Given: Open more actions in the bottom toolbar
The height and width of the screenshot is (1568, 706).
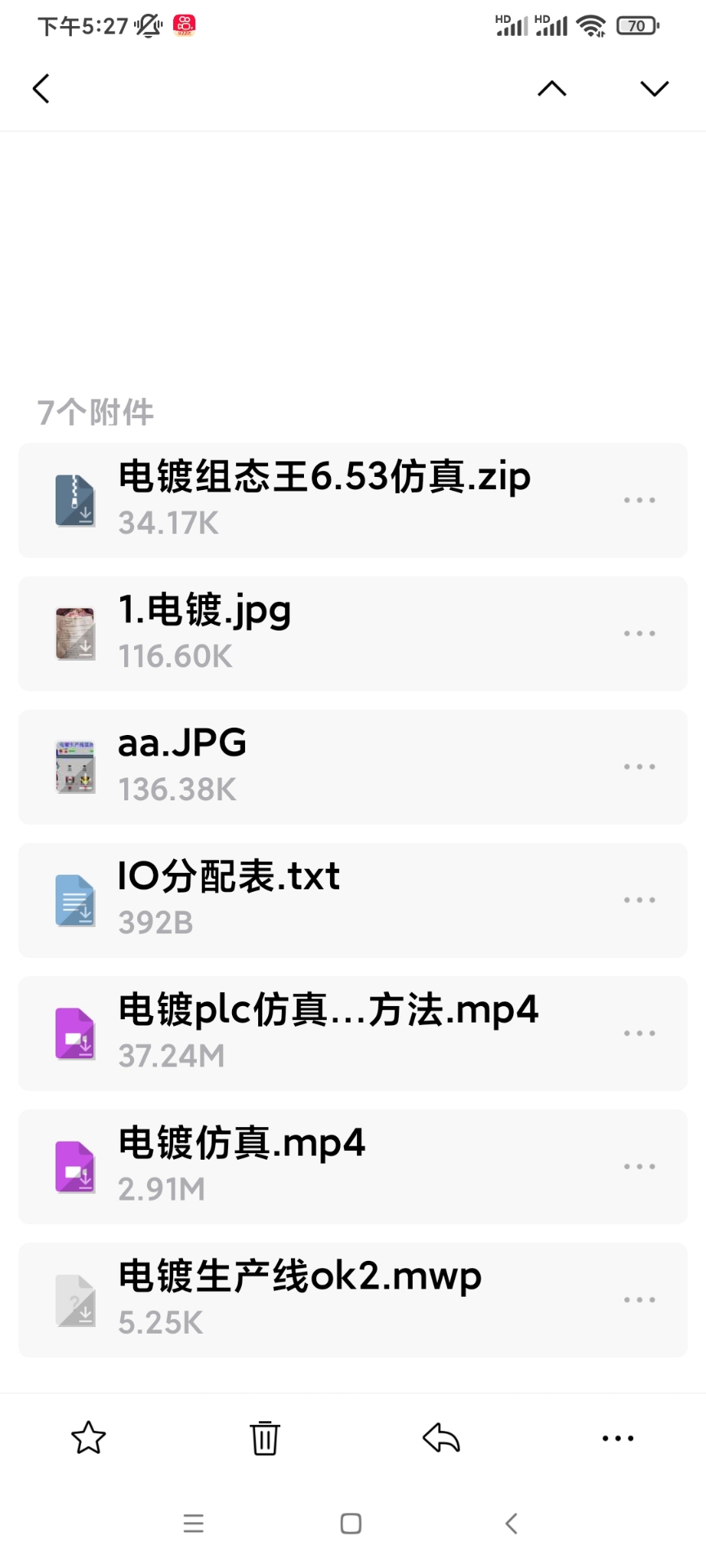Looking at the screenshot, I should [618, 1438].
